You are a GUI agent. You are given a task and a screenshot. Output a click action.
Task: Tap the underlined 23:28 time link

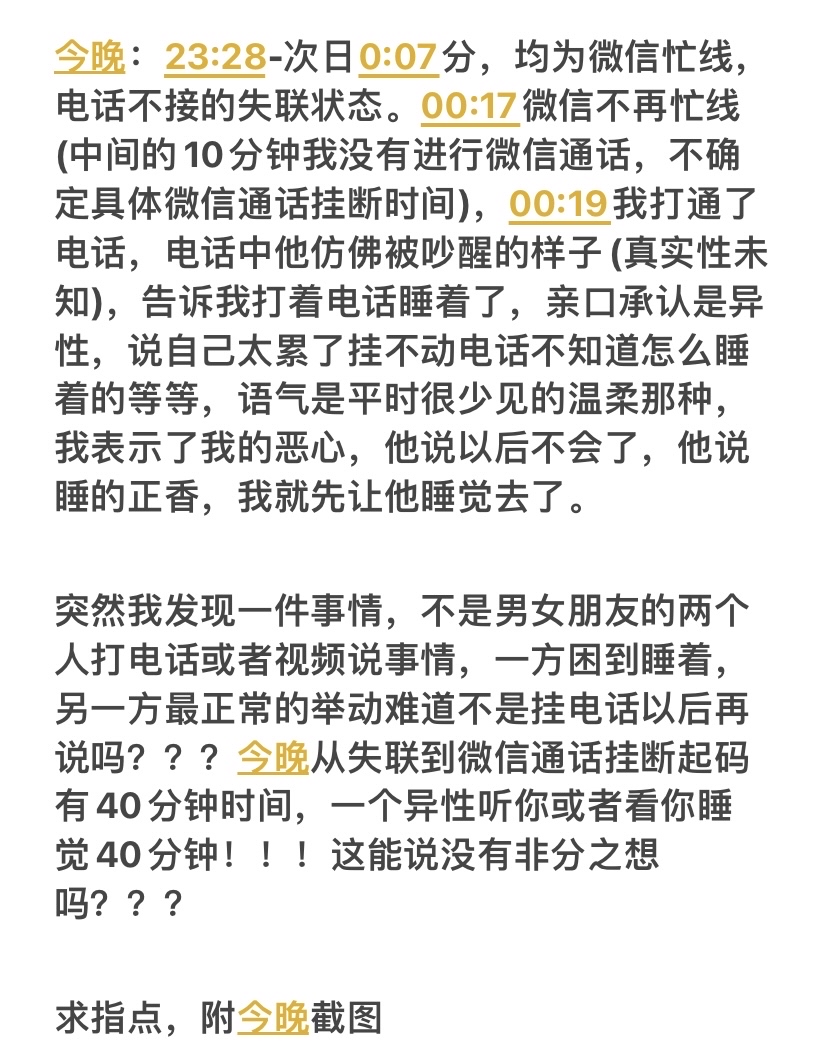(215, 57)
